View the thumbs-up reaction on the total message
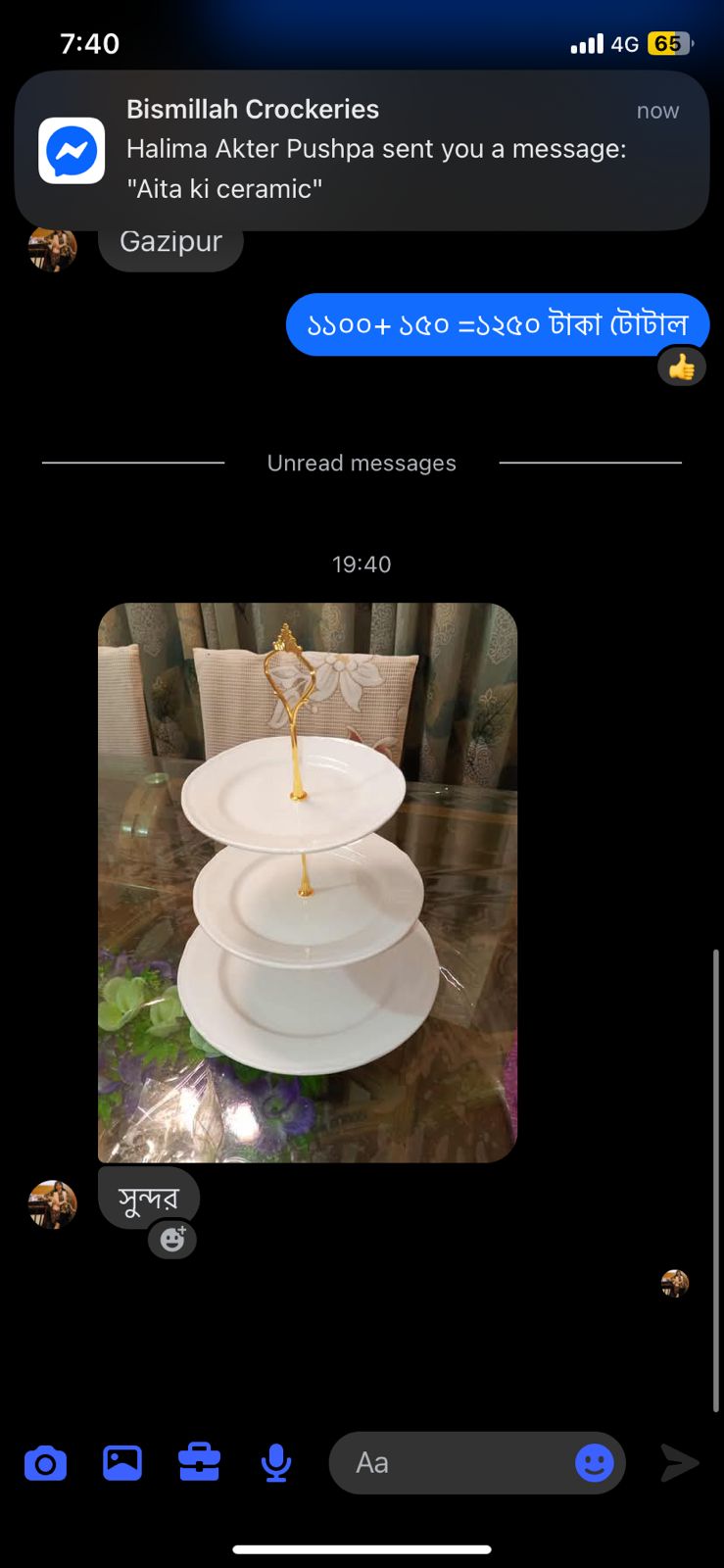 (x=681, y=367)
